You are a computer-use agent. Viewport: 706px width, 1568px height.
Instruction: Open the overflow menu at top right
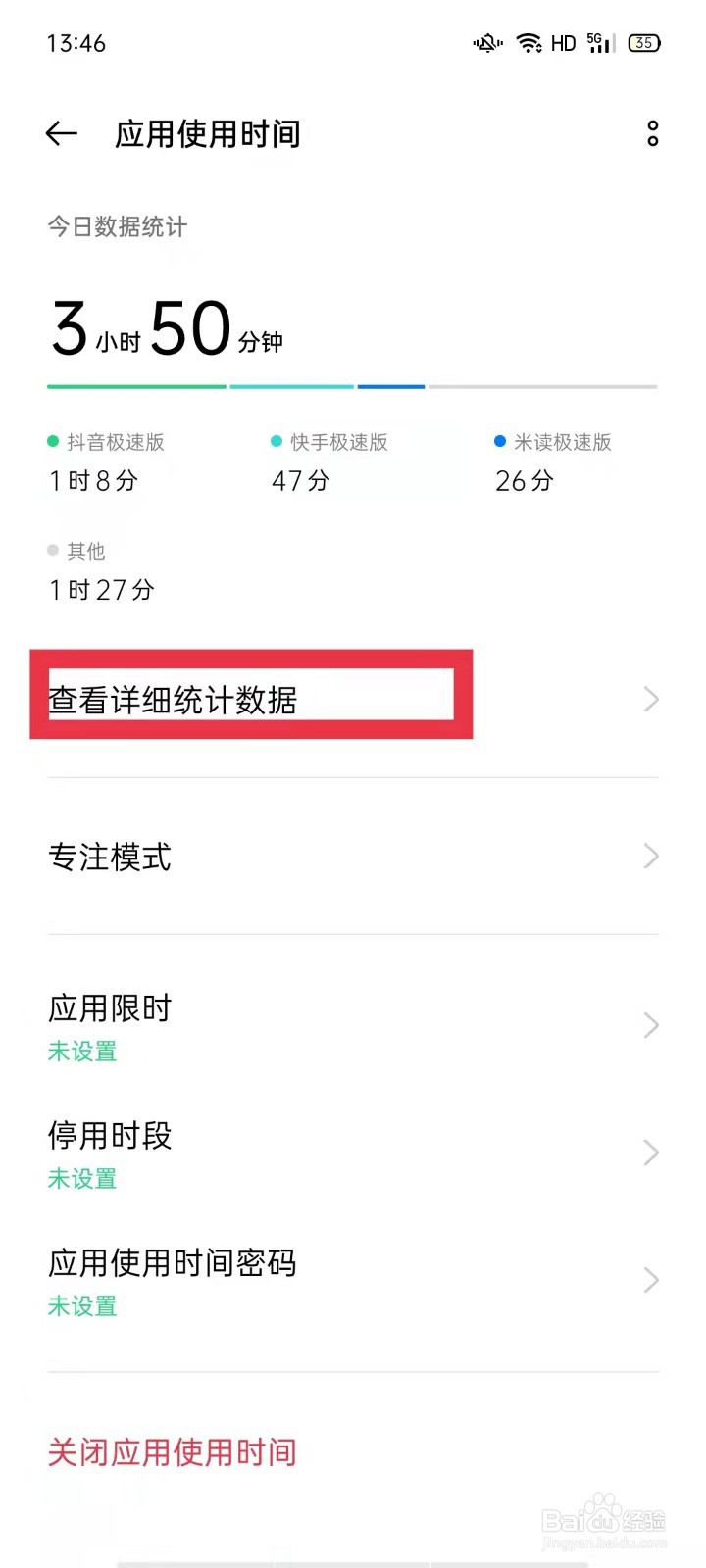click(x=651, y=134)
